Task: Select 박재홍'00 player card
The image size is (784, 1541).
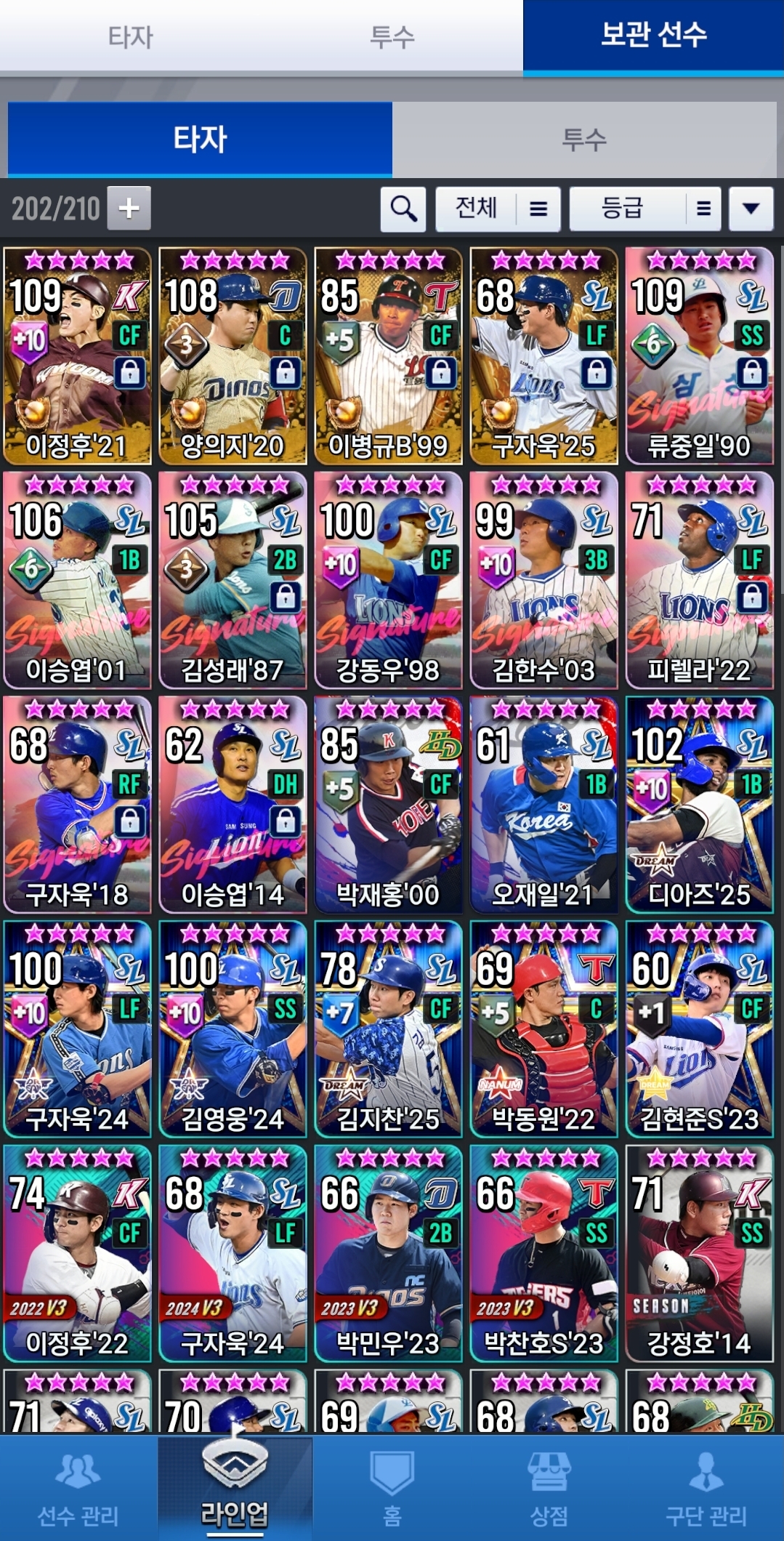Action: [x=388, y=805]
